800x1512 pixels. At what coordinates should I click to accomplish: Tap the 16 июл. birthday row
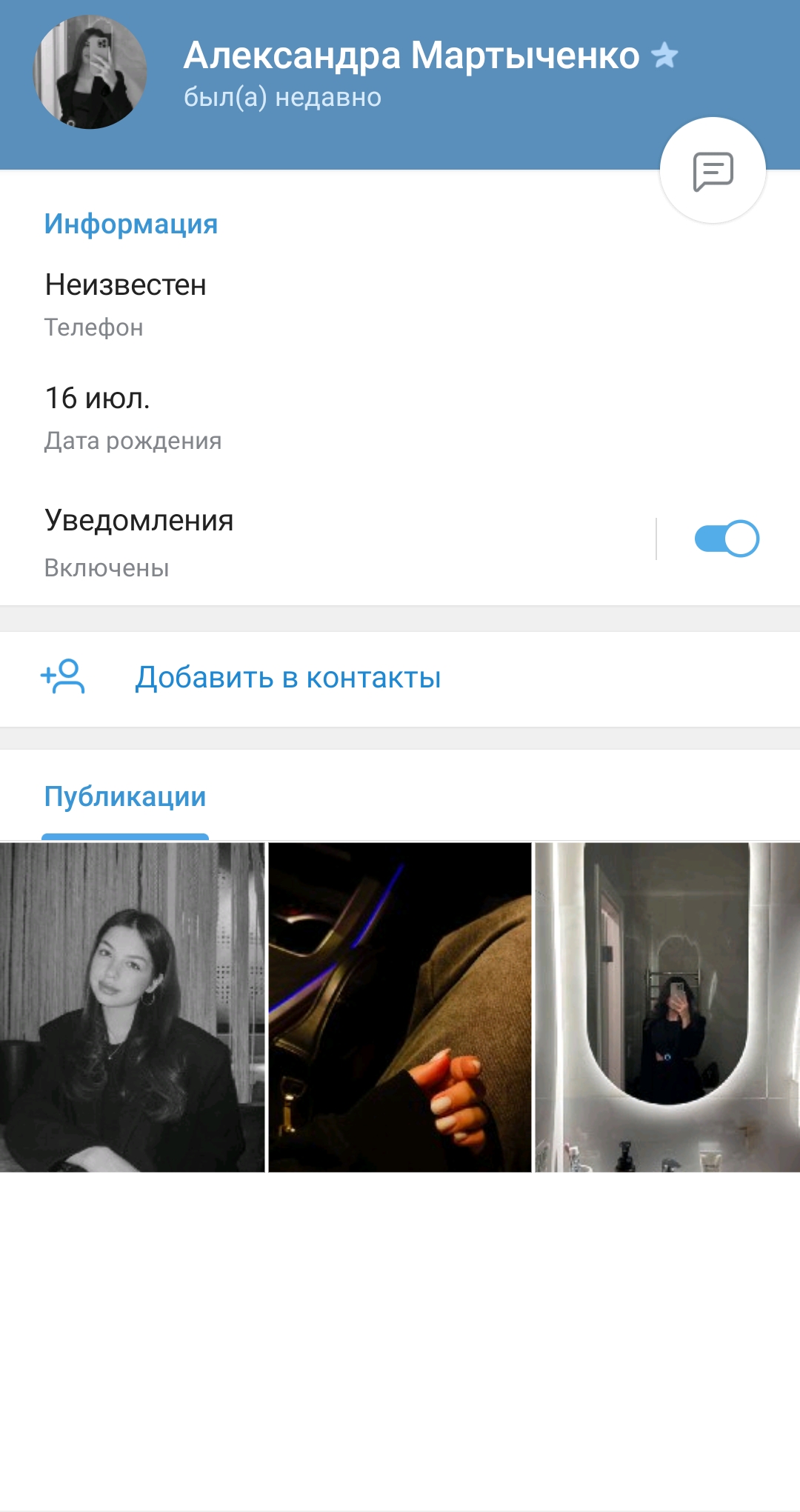(400, 419)
